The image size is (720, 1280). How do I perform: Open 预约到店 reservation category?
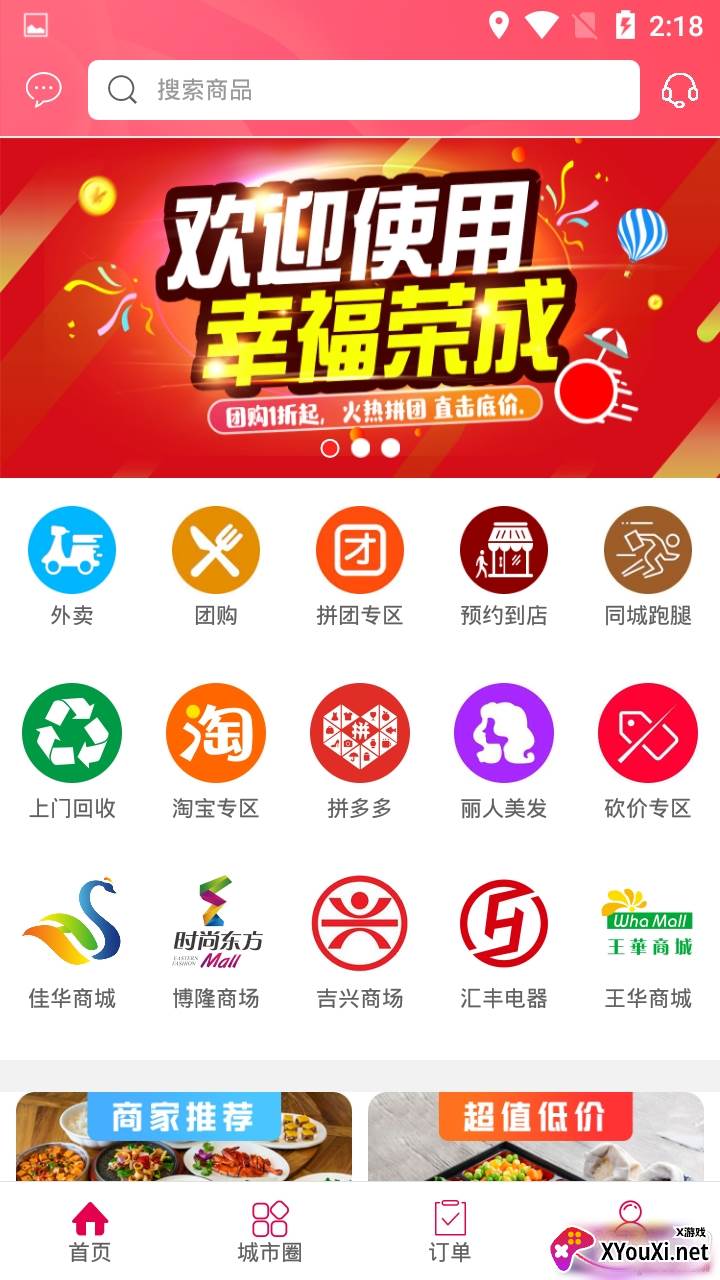click(x=504, y=566)
